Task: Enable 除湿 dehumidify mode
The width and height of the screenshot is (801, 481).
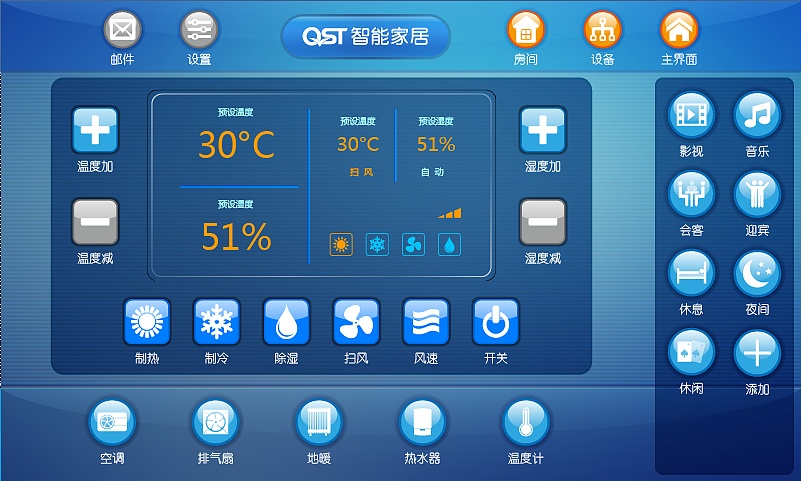Action: 287,323
